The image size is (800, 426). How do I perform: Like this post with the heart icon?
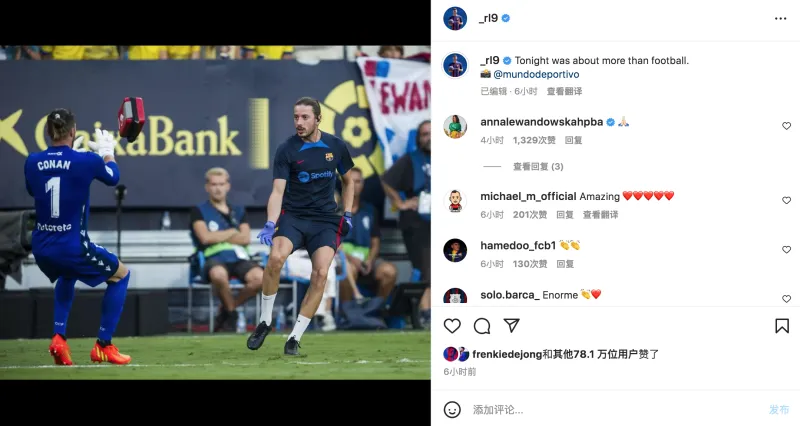tap(453, 326)
